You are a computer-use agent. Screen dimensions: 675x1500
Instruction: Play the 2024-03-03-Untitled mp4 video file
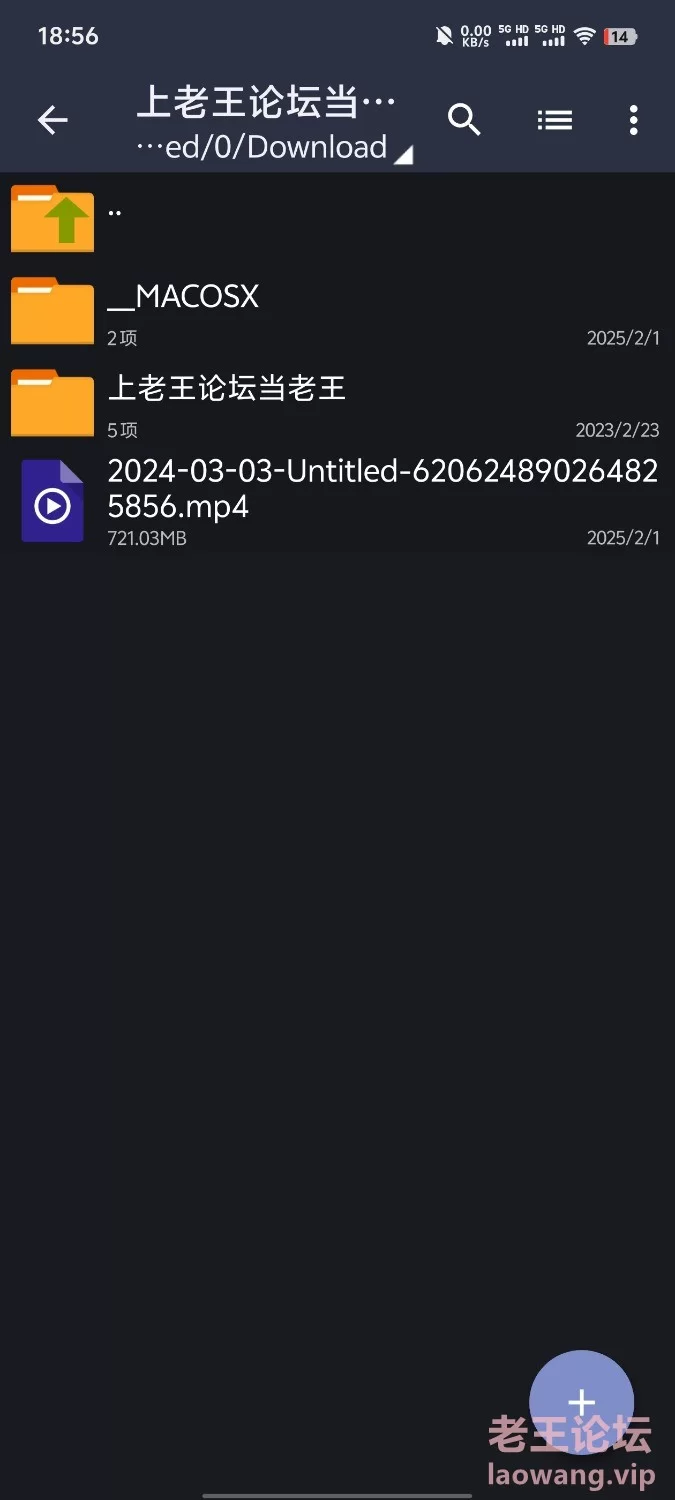(x=337, y=500)
